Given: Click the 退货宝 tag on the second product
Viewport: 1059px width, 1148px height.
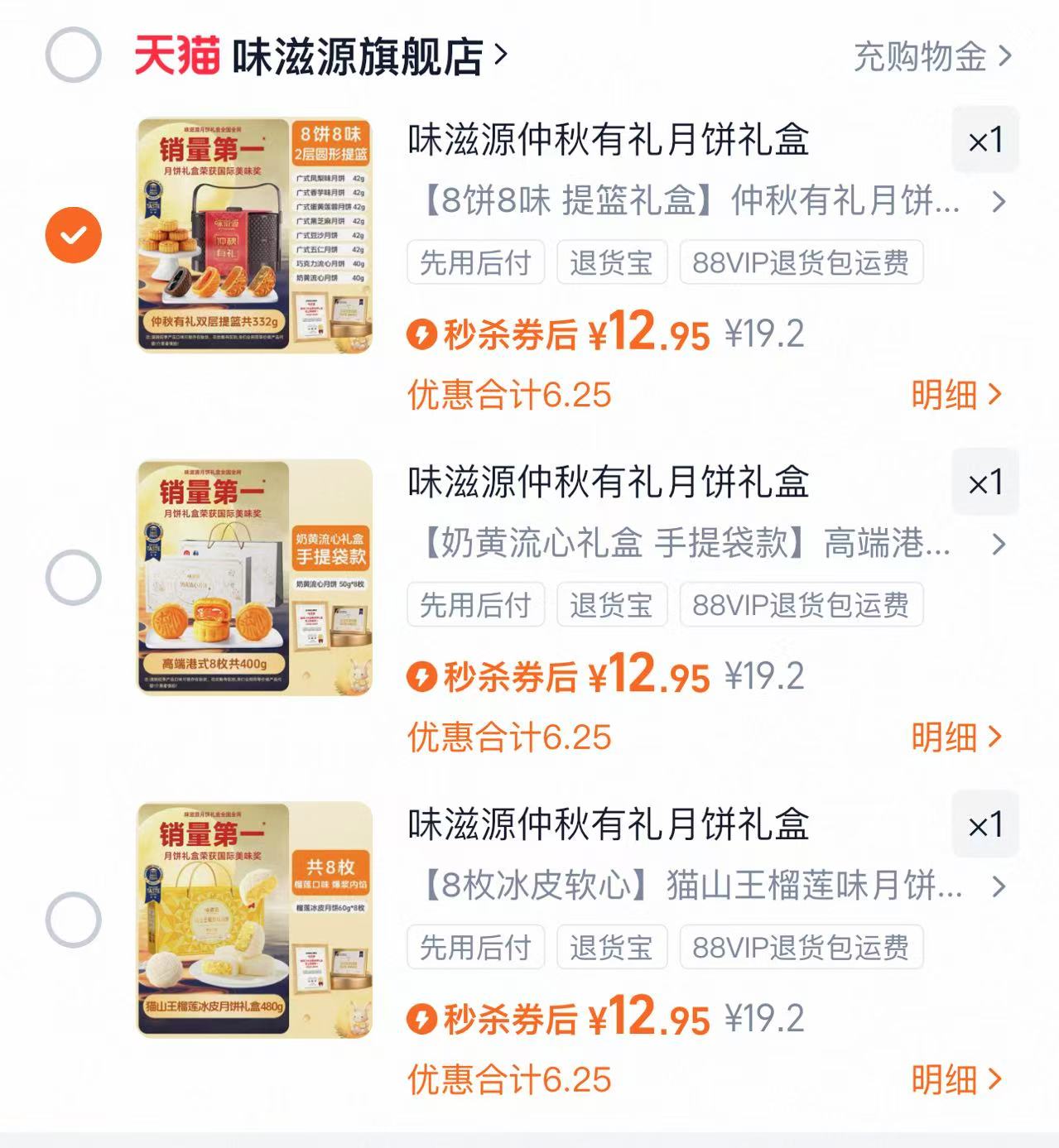Looking at the screenshot, I should point(611,605).
